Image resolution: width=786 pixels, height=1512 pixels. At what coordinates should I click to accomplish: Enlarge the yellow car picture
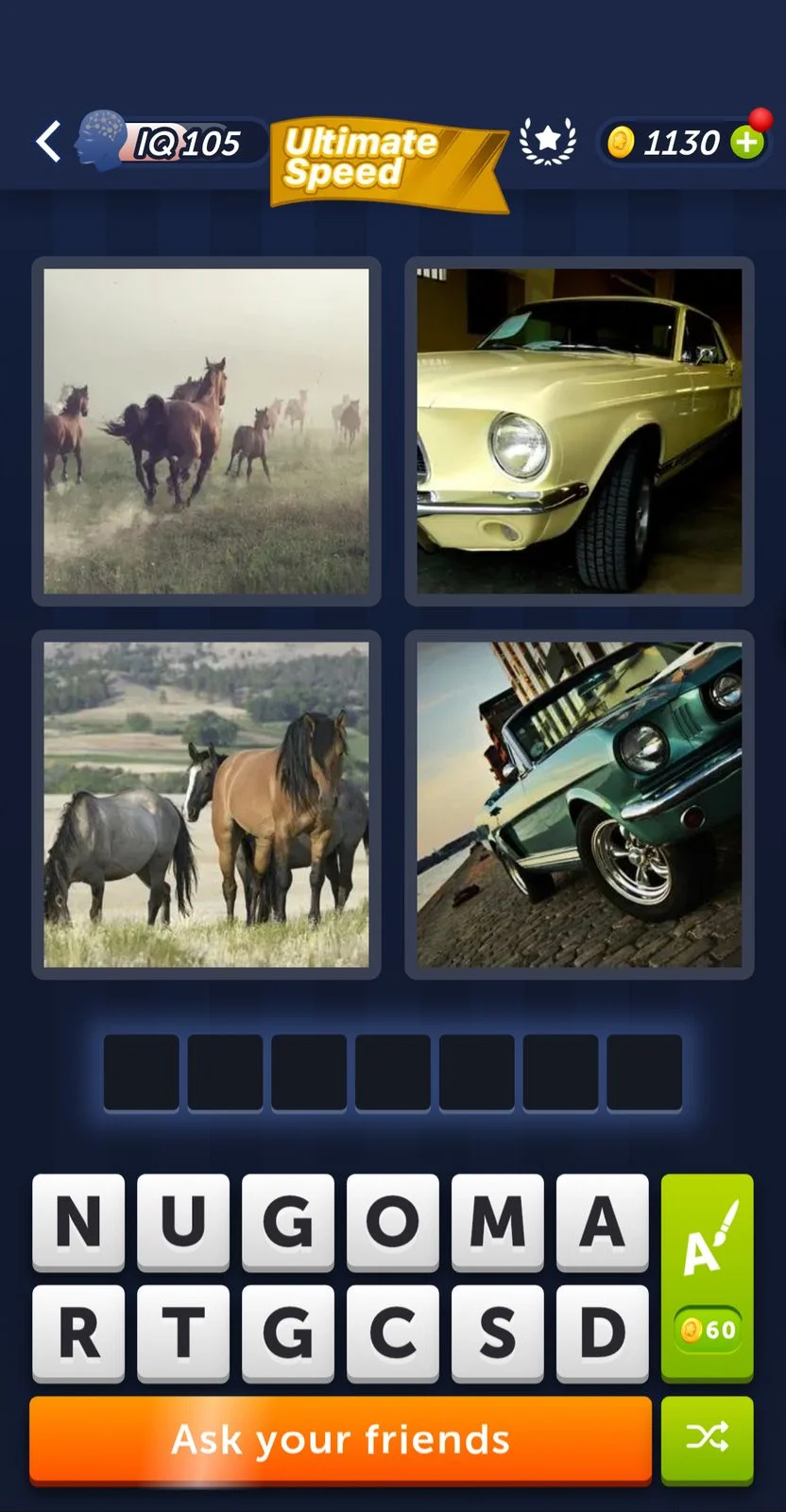click(579, 431)
